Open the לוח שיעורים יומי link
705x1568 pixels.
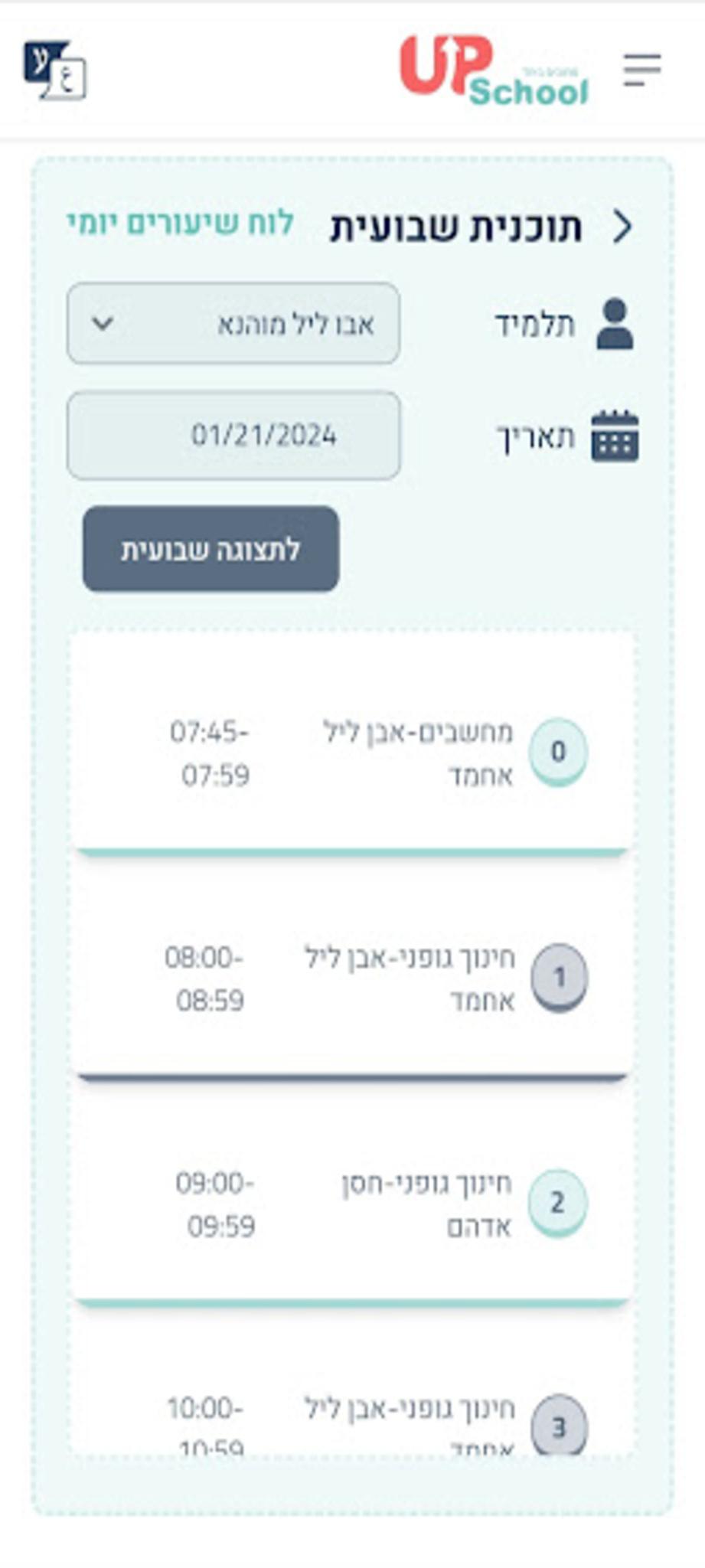click(180, 223)
